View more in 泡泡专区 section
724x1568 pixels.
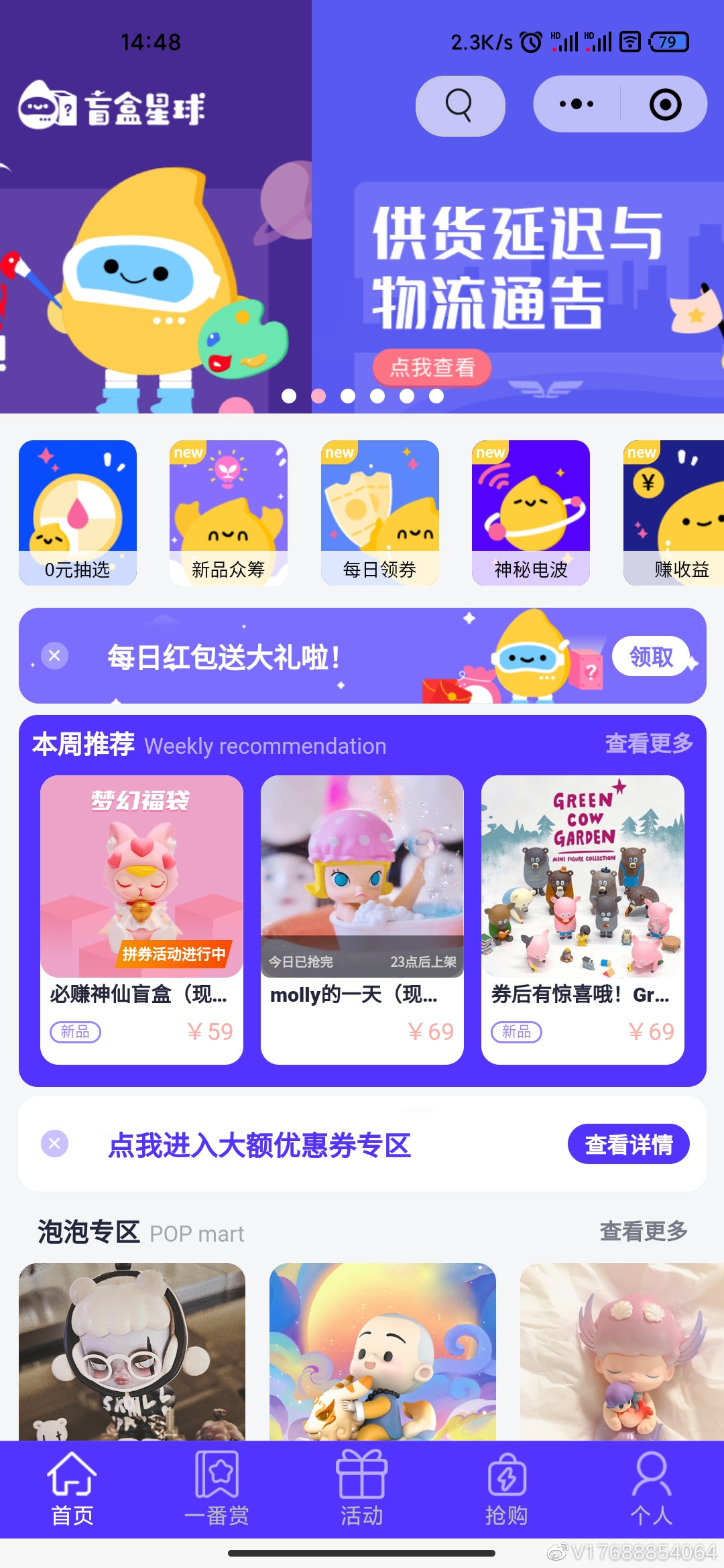(x=644, y=1231)
